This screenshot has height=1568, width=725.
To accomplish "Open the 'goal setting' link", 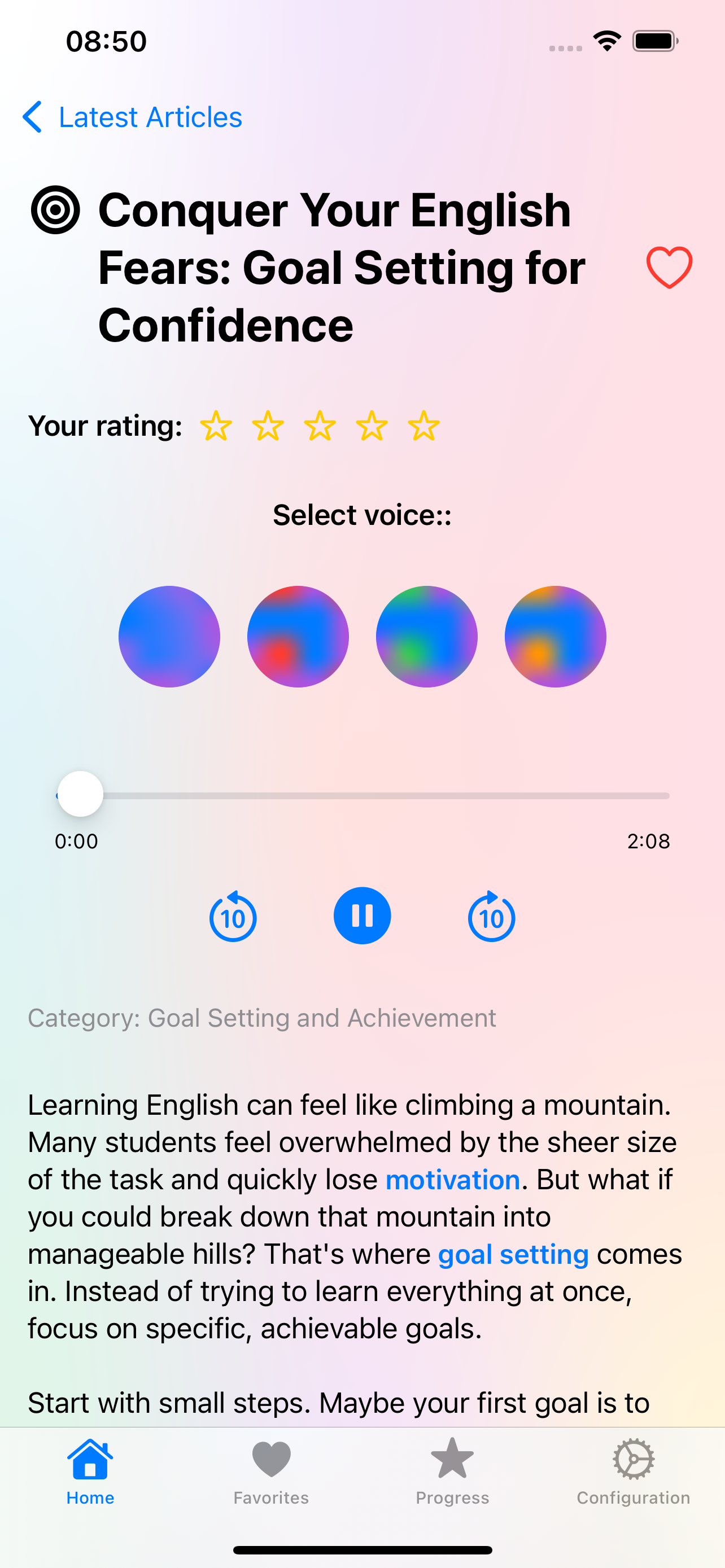I will coord(513,1255).
